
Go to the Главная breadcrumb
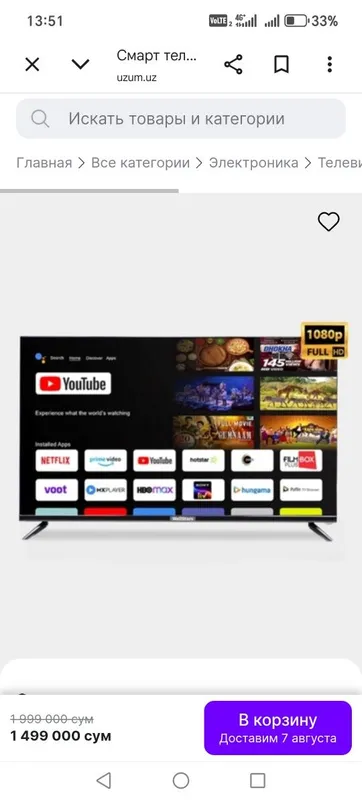click(44, 163)
